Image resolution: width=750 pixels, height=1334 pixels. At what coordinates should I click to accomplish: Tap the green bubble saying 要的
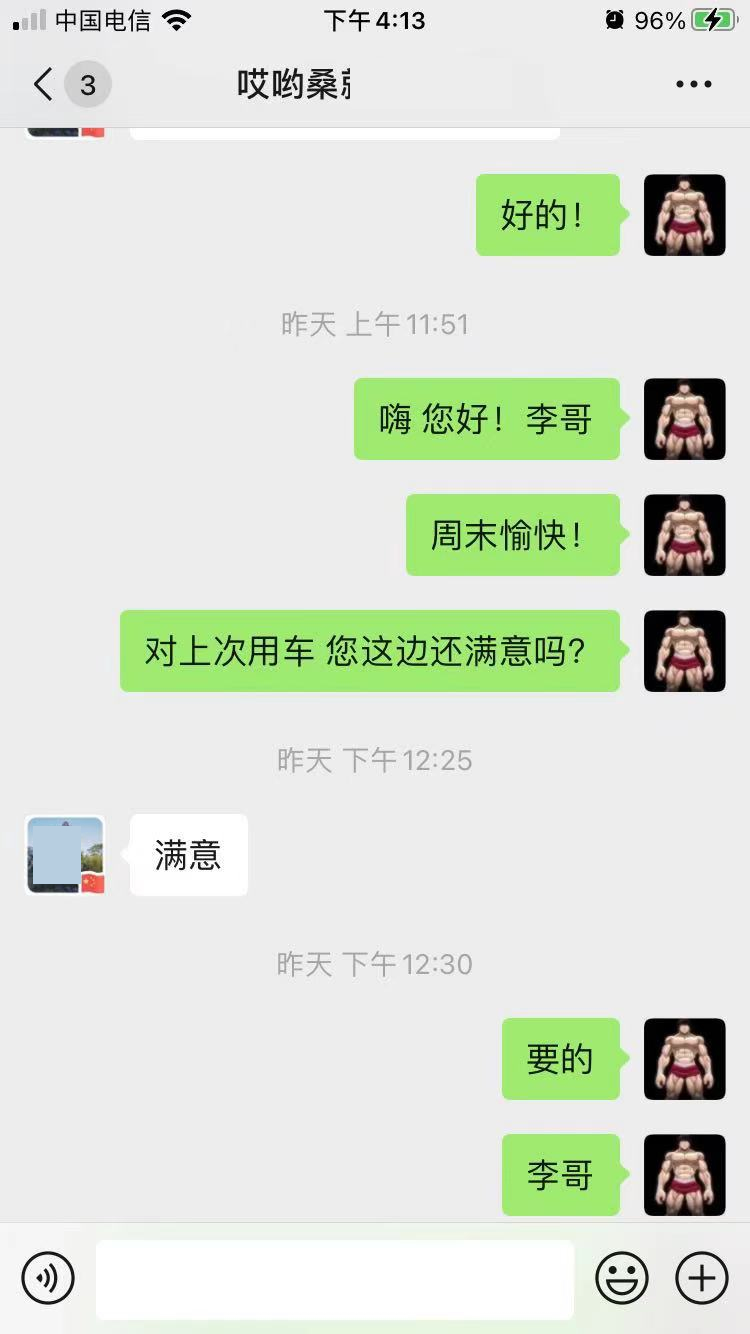561,1060
